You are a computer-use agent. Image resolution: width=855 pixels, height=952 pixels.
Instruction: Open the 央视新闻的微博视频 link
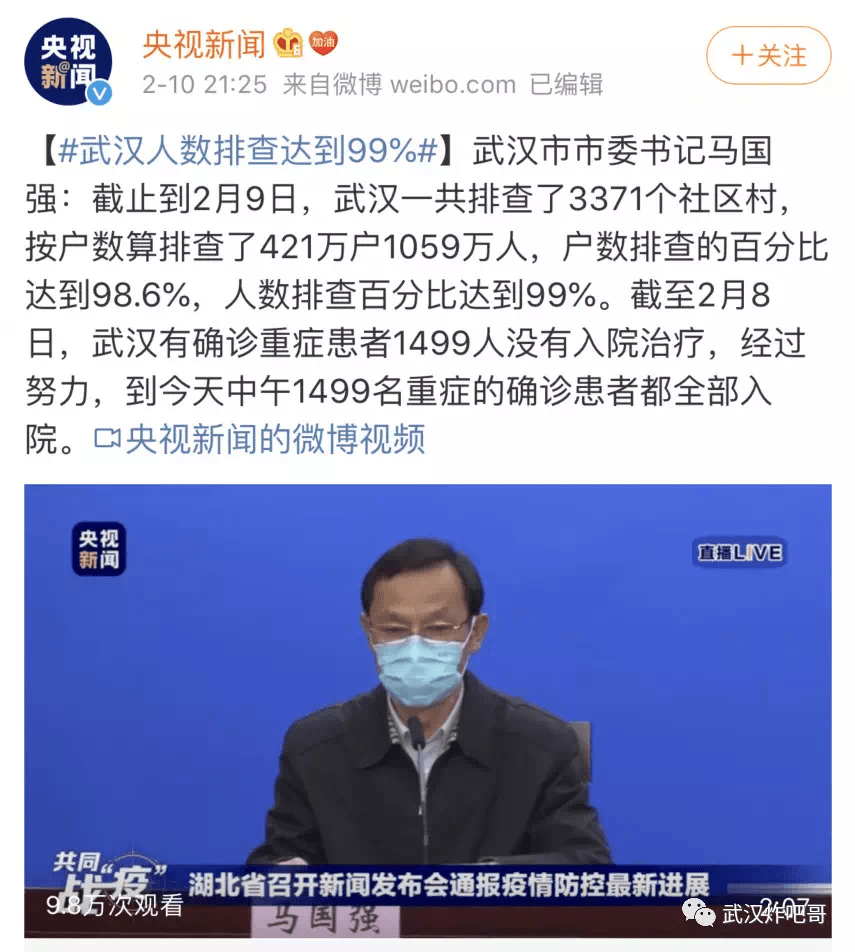[262, 438]
